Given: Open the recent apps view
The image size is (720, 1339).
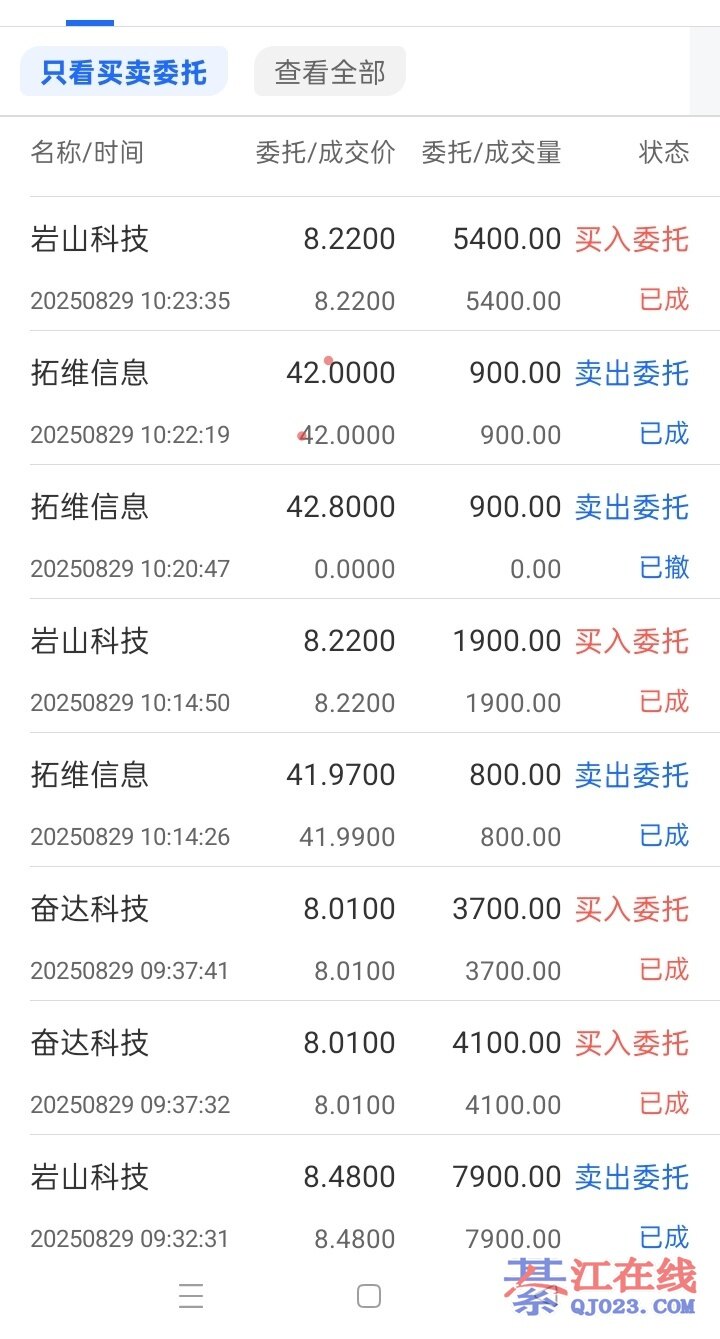Looking at the screenshot, I should point(191,1296).
